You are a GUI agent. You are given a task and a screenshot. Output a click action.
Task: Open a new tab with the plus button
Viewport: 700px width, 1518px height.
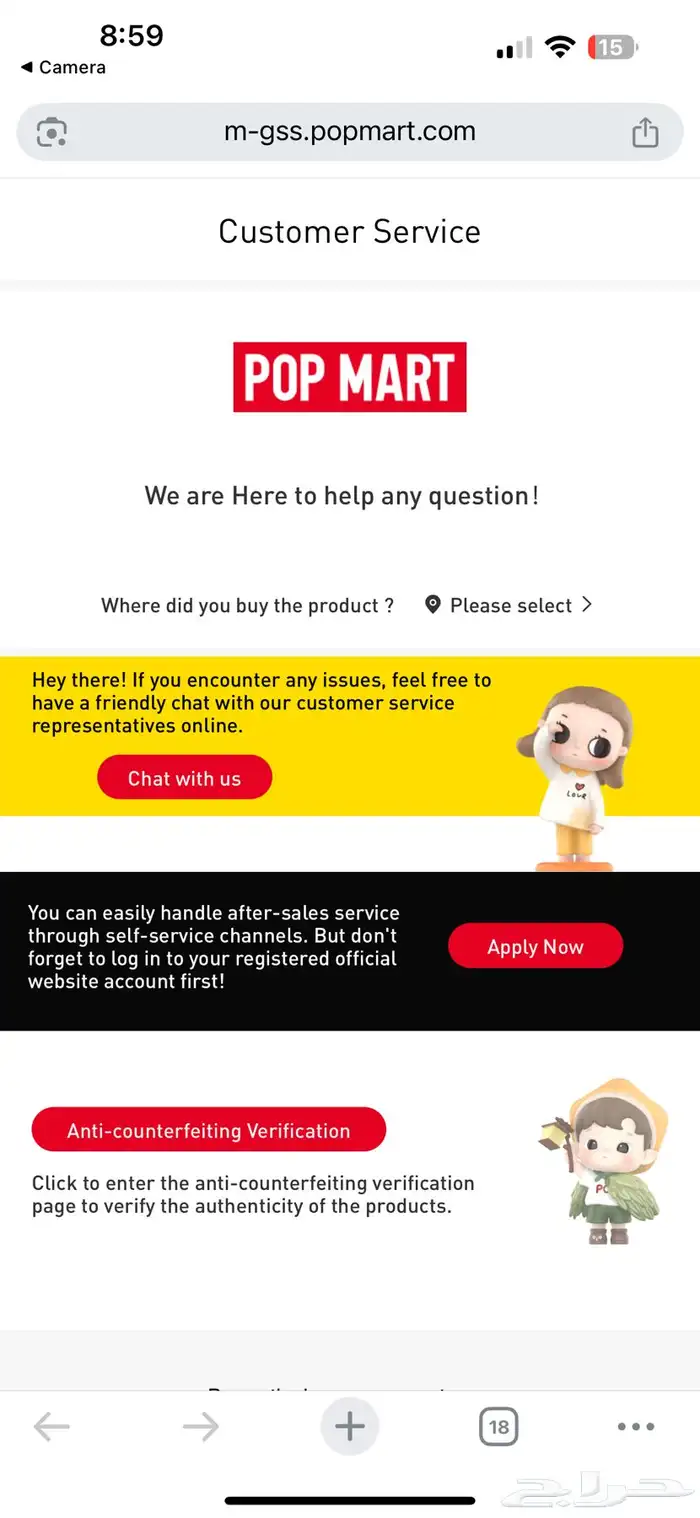(350, 1426)
